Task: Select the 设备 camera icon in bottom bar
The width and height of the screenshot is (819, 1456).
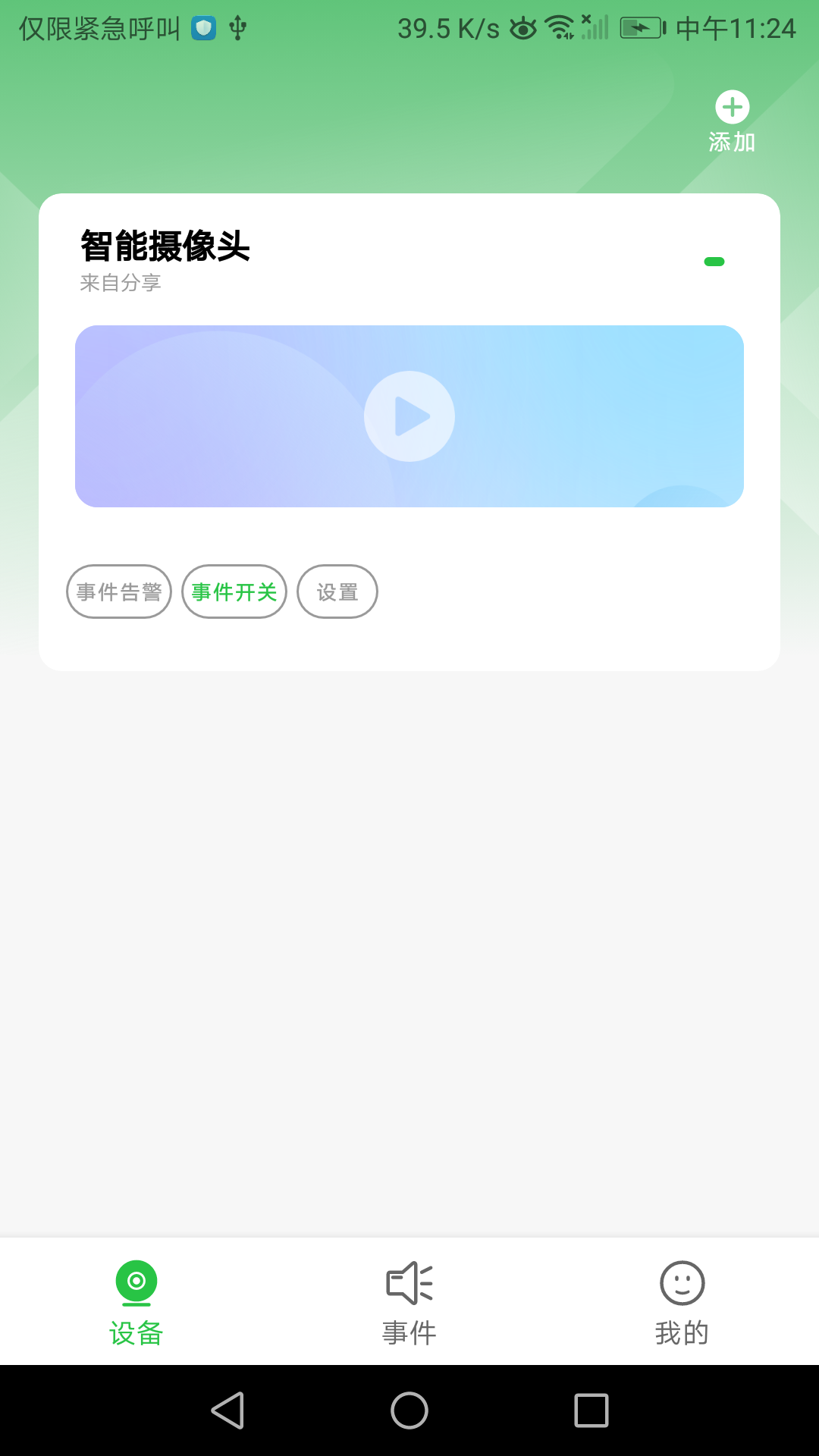Action: click(136, 1281)
